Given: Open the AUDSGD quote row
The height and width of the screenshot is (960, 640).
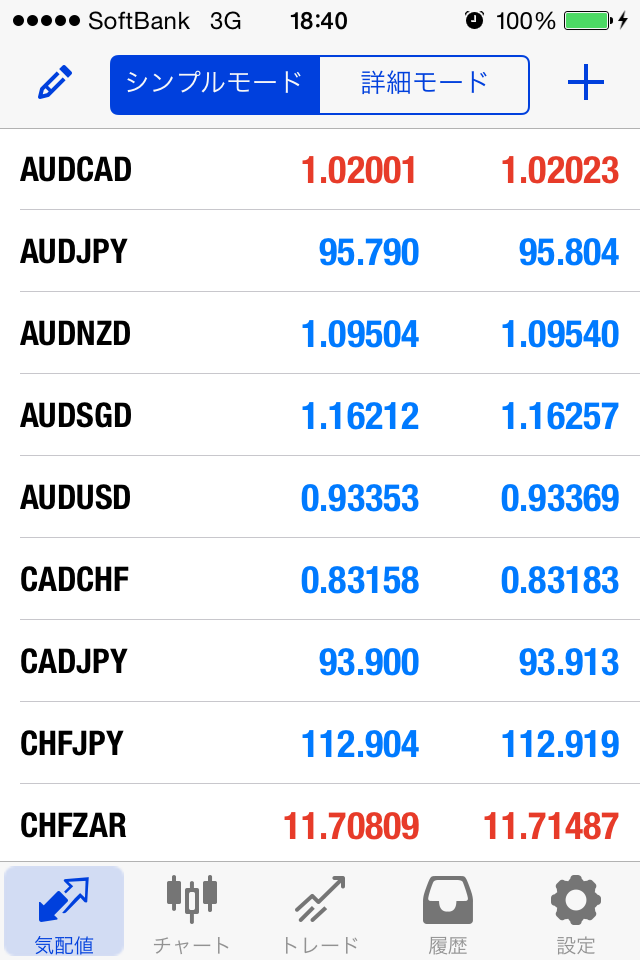Looking at the screenshot, I should click(x=320, y=416).
